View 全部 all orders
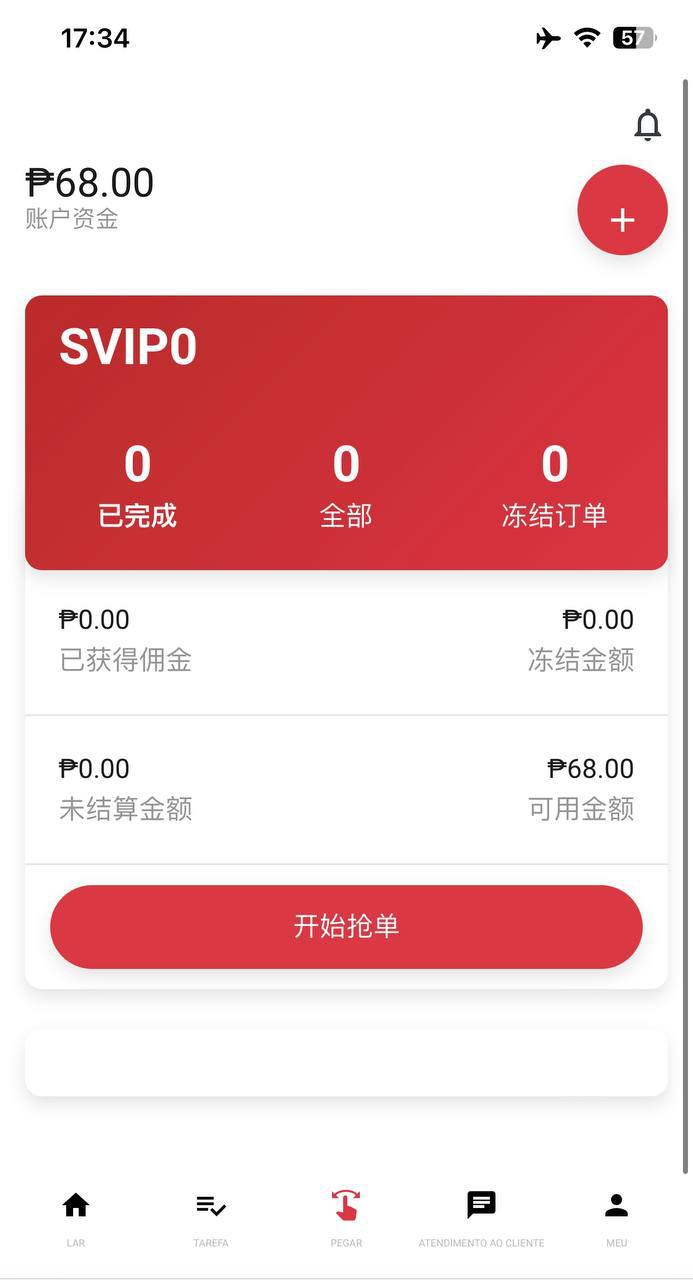 pos(346,487)
